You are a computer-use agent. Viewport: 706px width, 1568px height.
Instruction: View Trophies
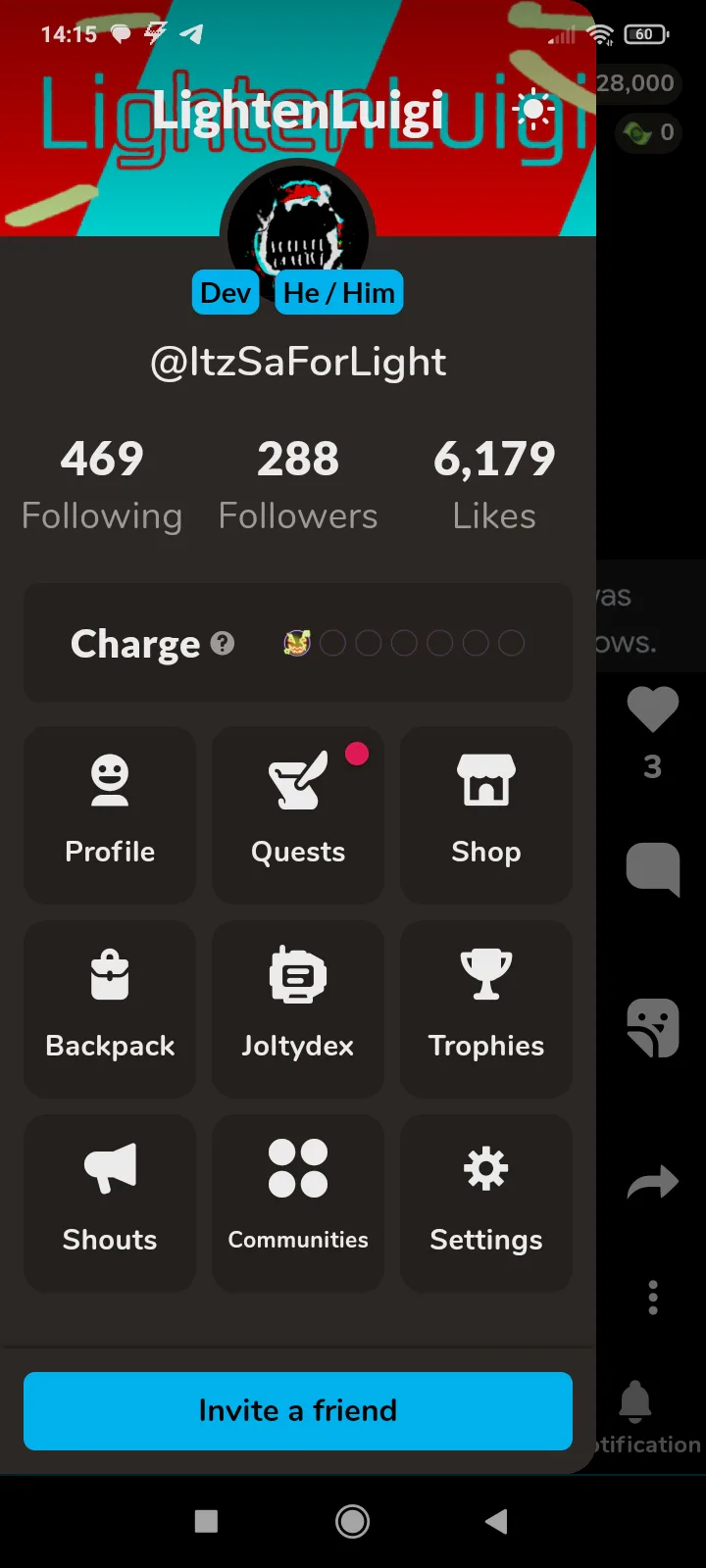486,1008
